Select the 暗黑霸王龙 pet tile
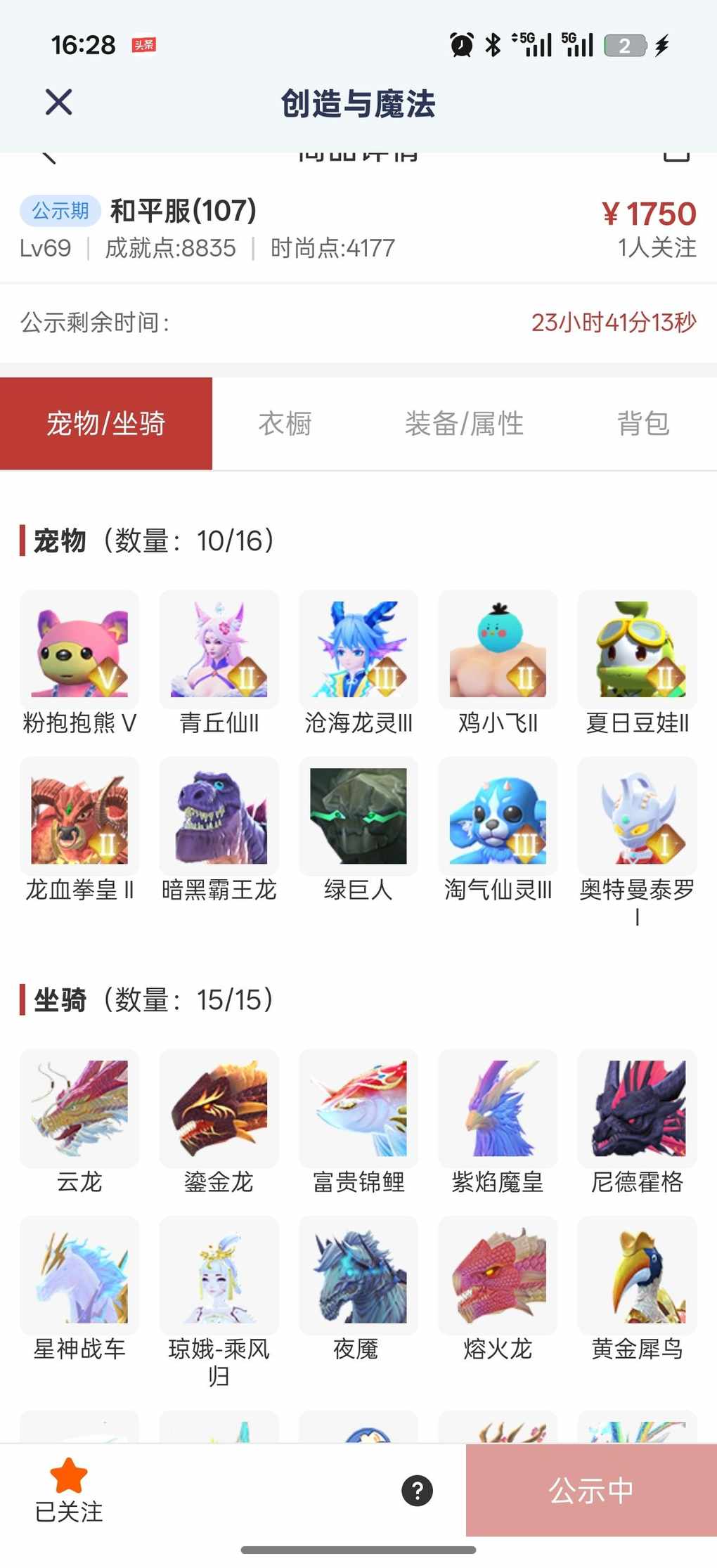The height and width of the screenshot is (1568, 717). [219, 816]
